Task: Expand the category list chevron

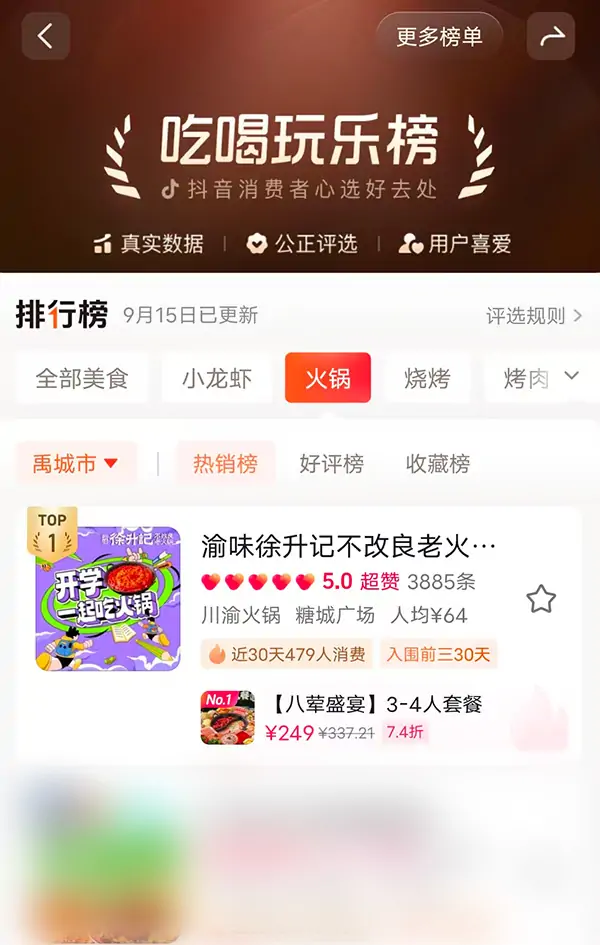Action: (x=571, y=376)
